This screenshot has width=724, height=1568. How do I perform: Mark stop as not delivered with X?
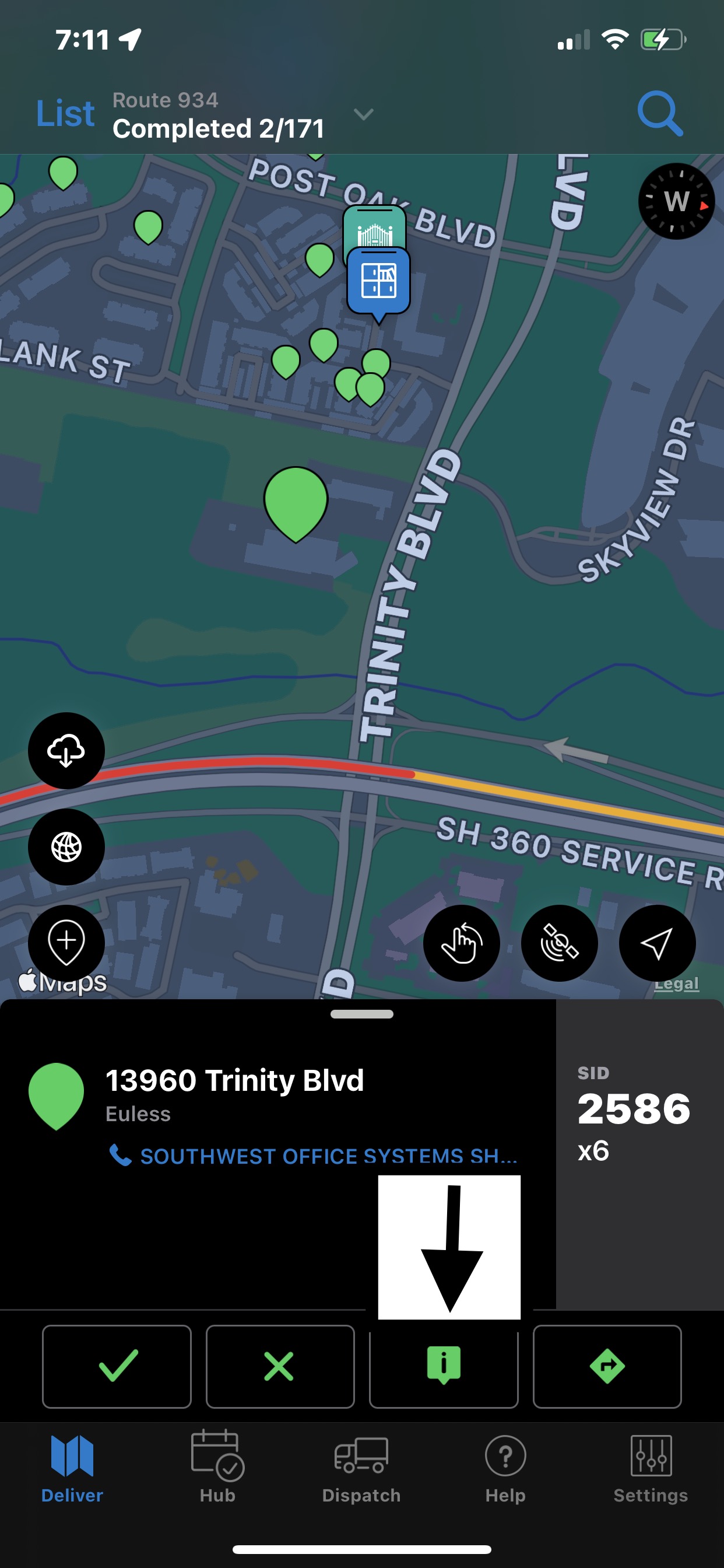pos(280,1366)
